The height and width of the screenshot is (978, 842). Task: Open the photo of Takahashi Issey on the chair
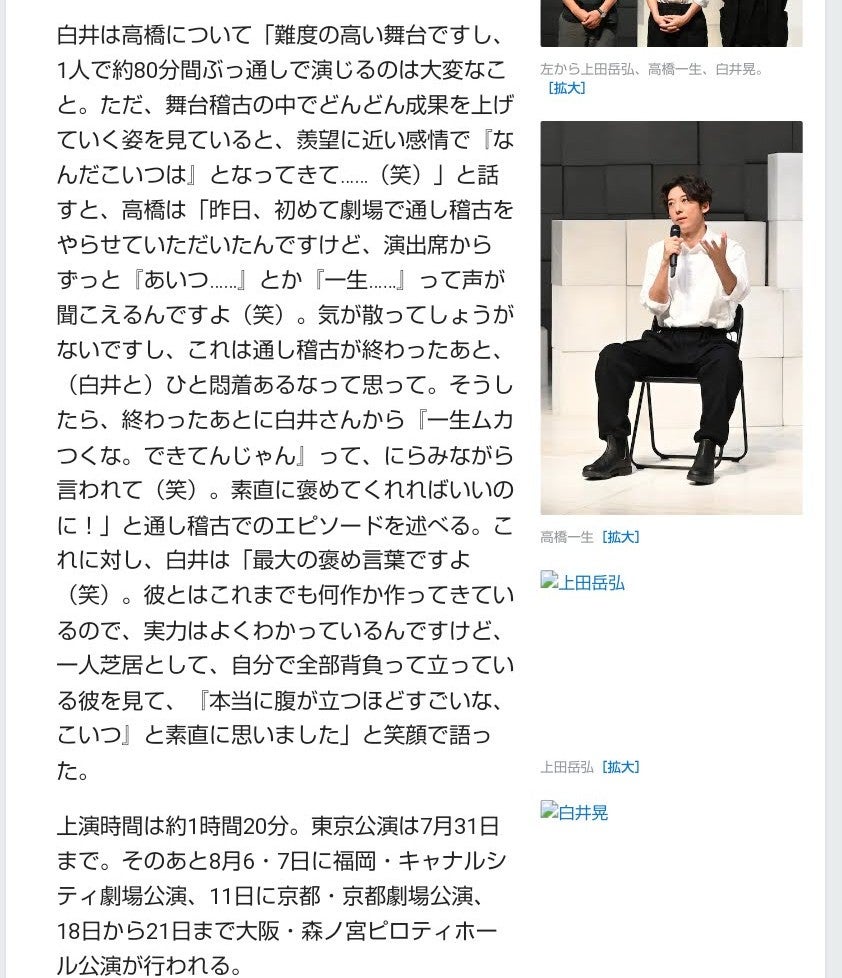pyautogui.click(x=671, y=318)
